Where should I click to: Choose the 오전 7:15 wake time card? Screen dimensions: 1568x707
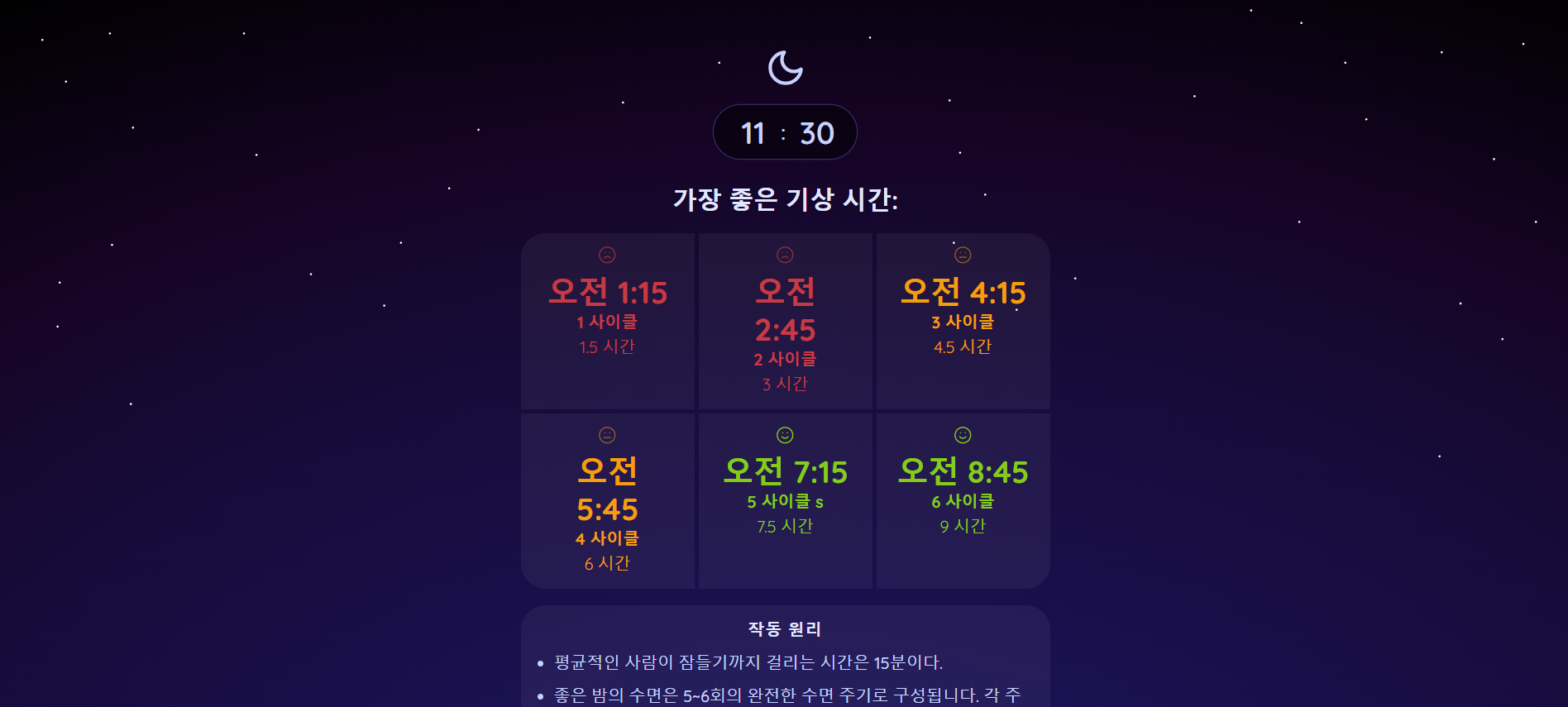[785, 501]
